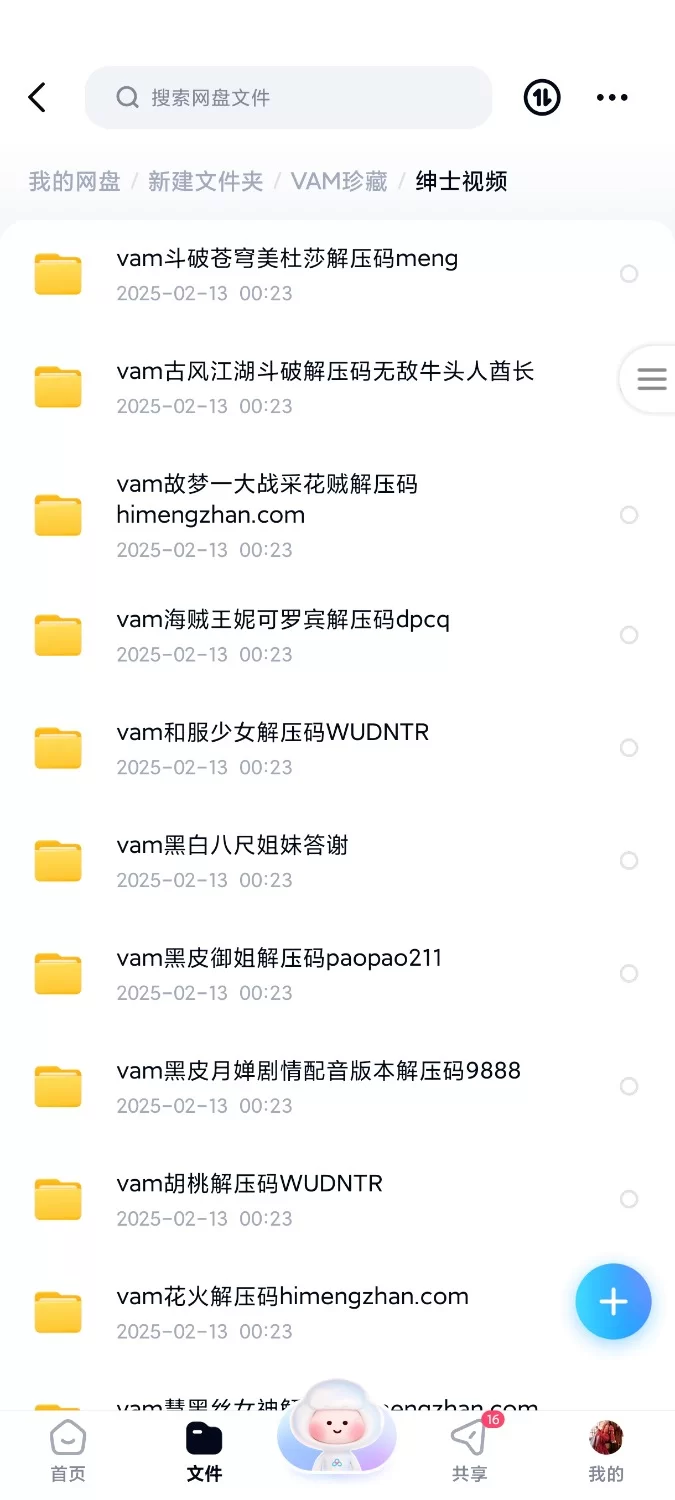Open the three-dot overflow menu
This screenshot has width=675, height=1500.
click(612, 97)
